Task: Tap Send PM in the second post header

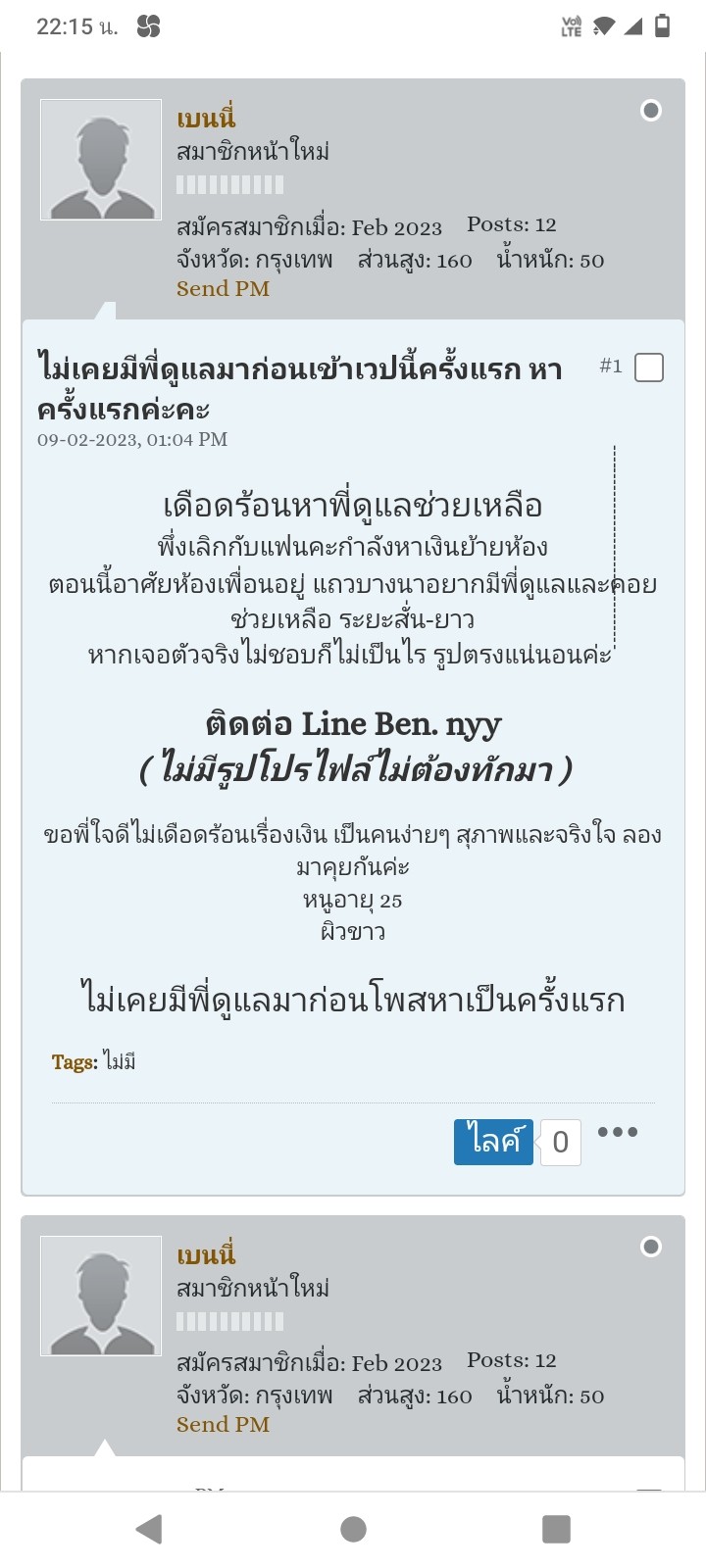Action: (223, 1425)
